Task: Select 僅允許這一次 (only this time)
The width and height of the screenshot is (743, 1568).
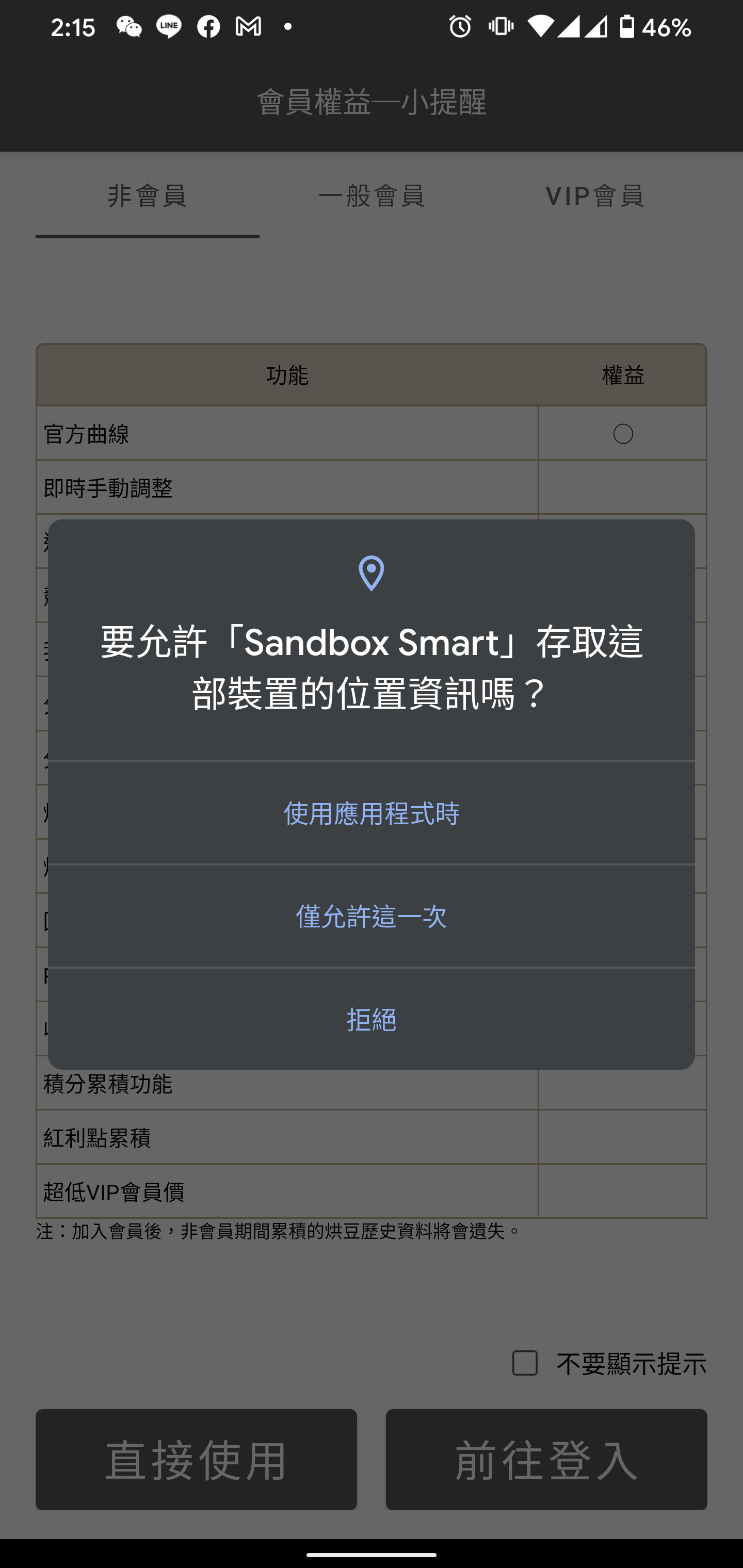Action: (x=372, y=916)
